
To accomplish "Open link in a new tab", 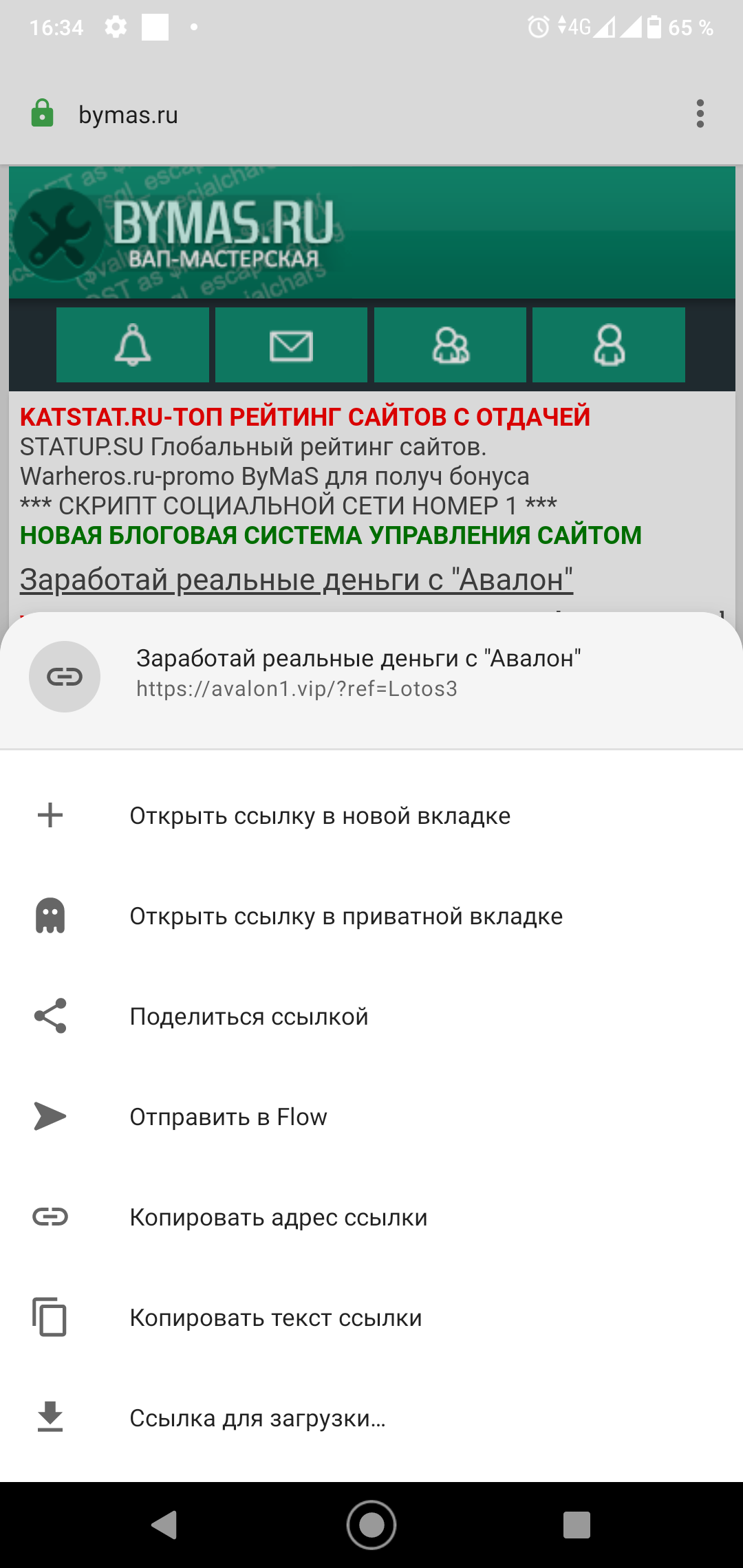I will (320, 816).
